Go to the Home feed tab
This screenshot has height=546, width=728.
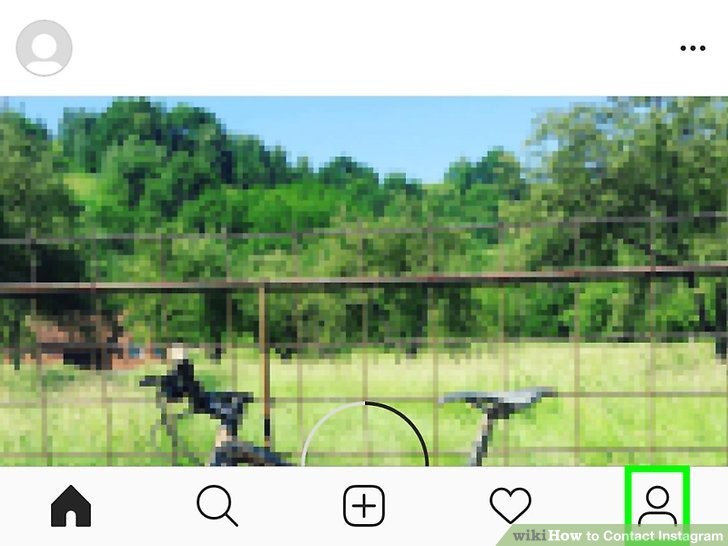click(x=71, y=506)
